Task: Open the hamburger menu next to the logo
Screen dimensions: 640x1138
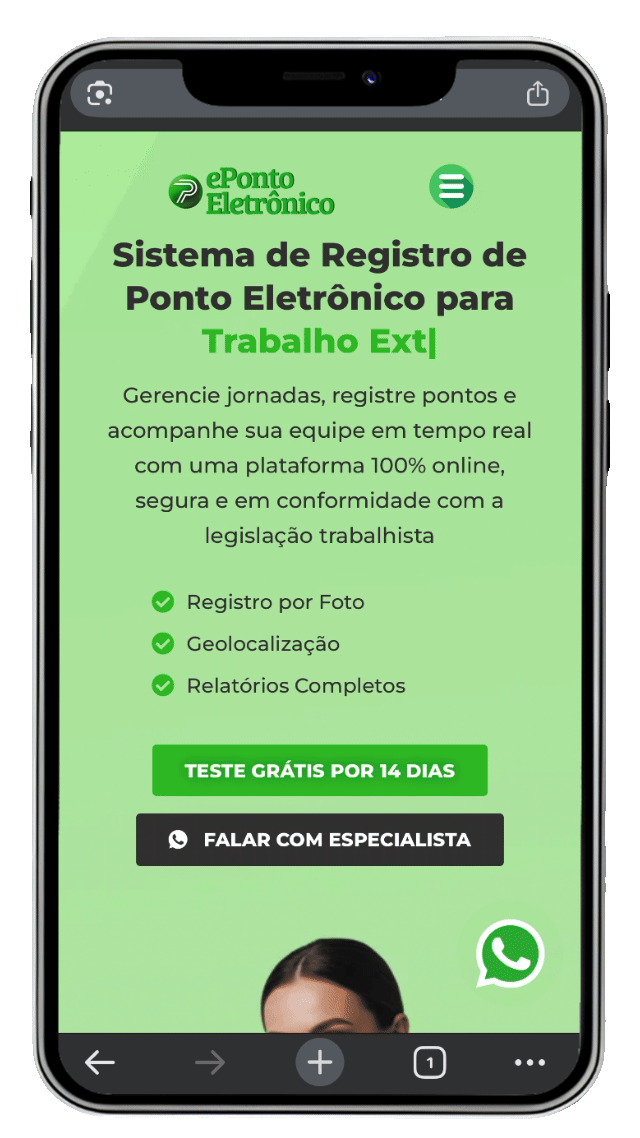Action: point(451,187)
